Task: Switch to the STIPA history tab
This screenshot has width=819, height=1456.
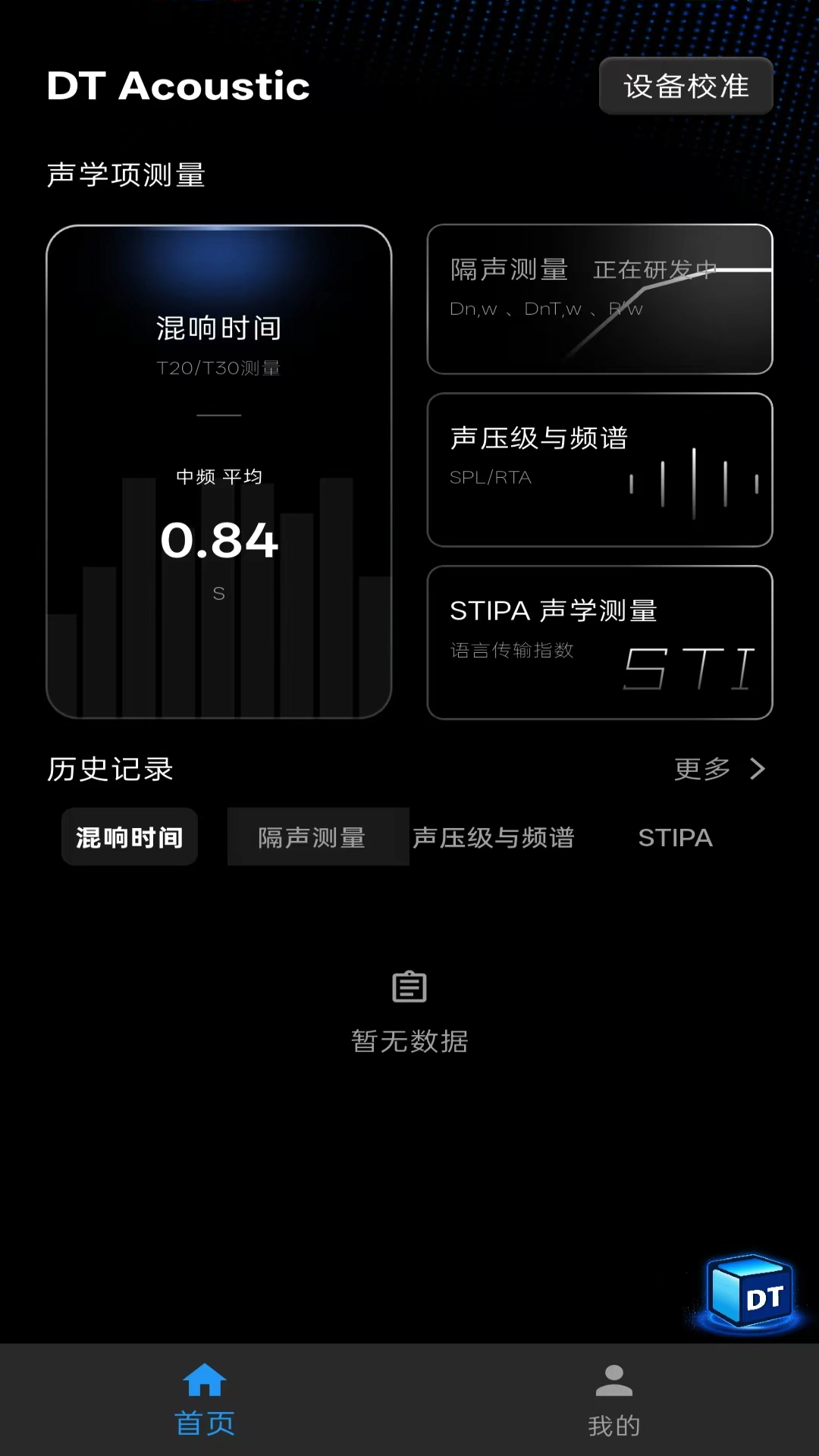Action: pos(675,837)
